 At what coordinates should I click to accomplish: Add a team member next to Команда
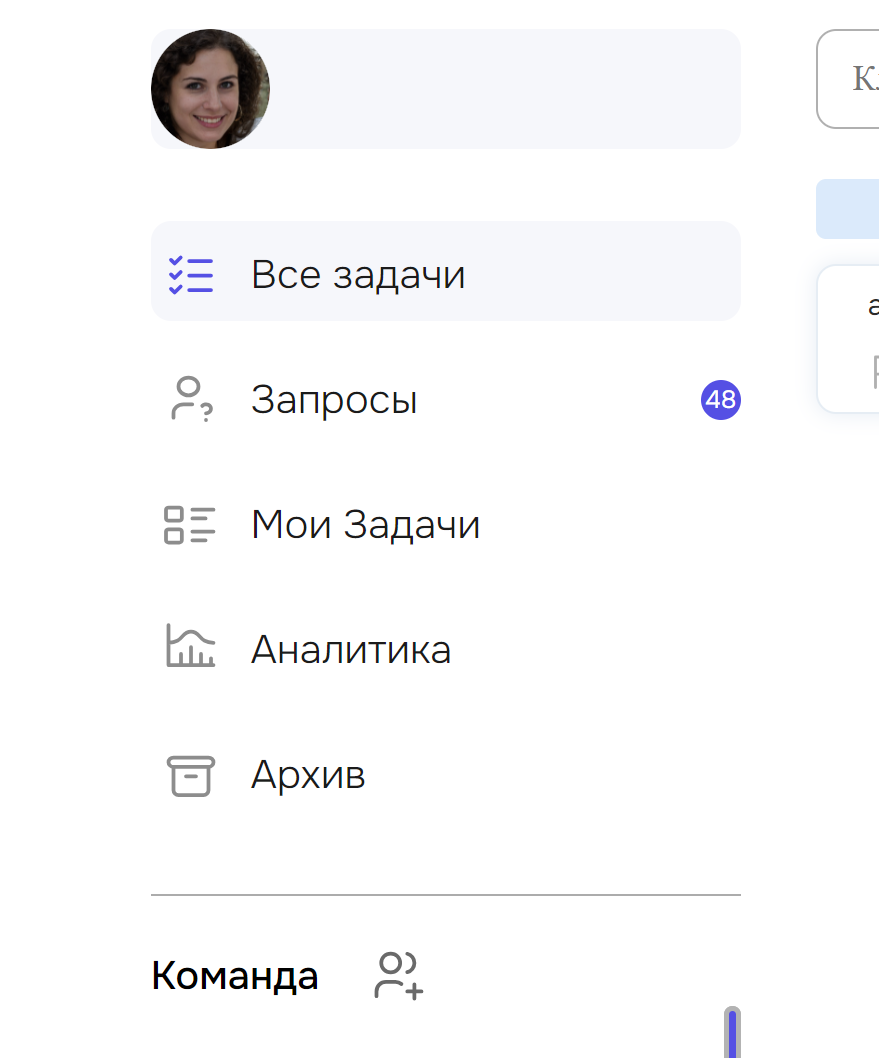coord(399,975)
